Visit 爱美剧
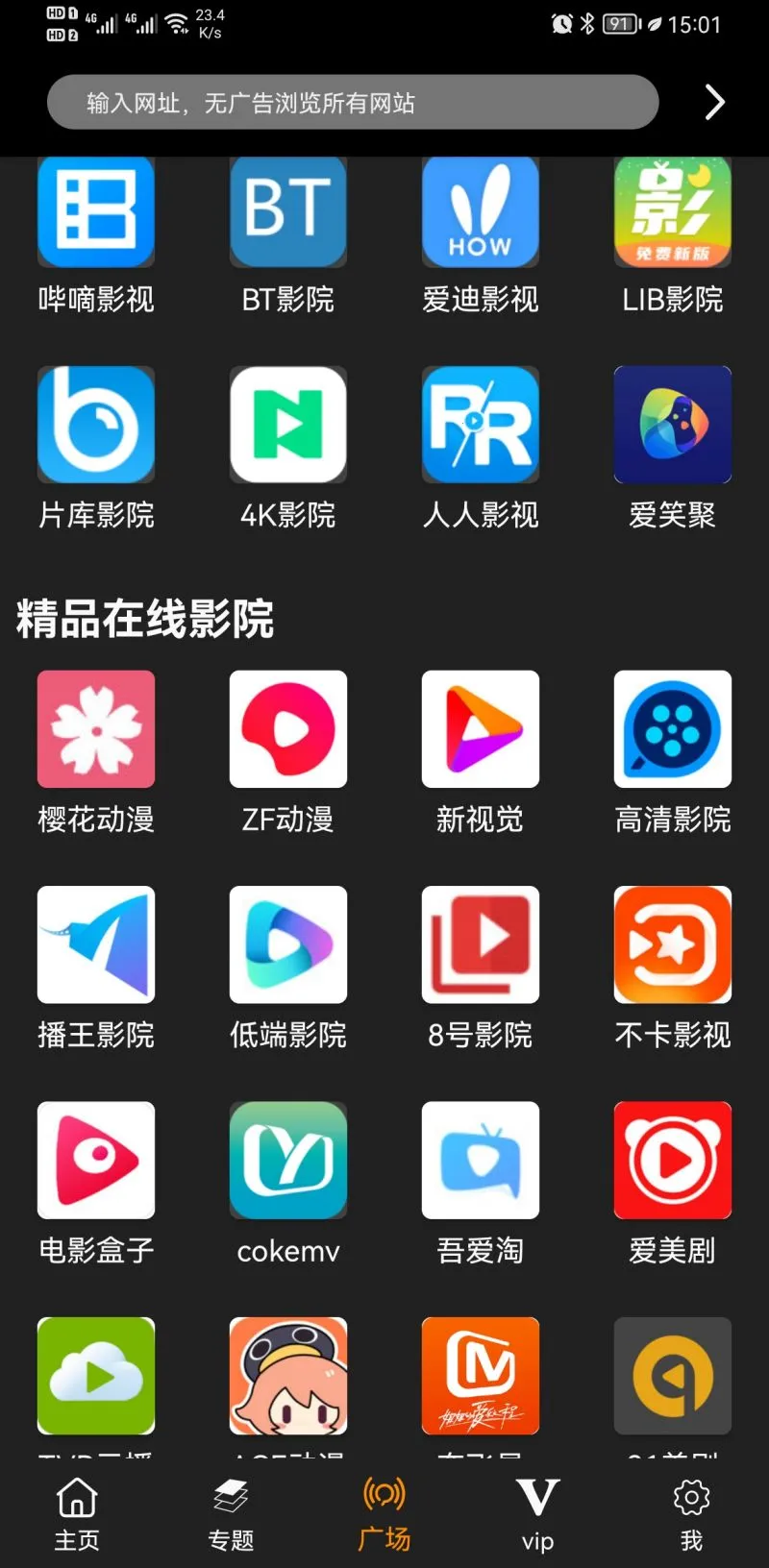 point(673,1161)
